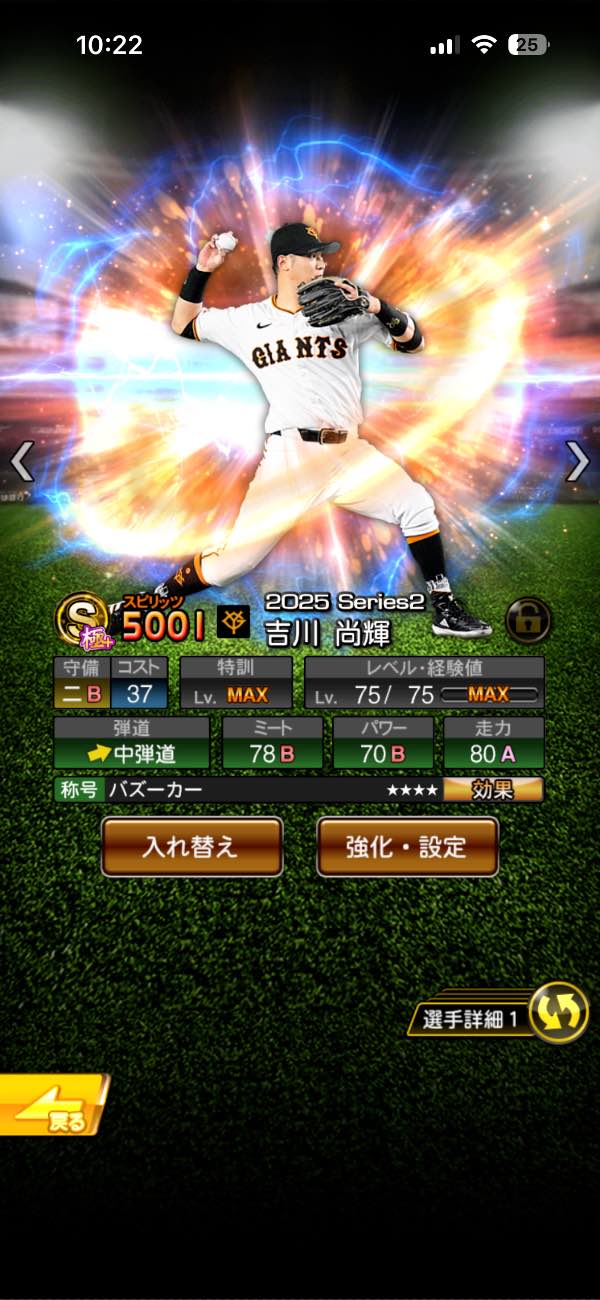The image size is (600, 1300).
Task: Open 強化・設定 menu
Action: (407, 847)
